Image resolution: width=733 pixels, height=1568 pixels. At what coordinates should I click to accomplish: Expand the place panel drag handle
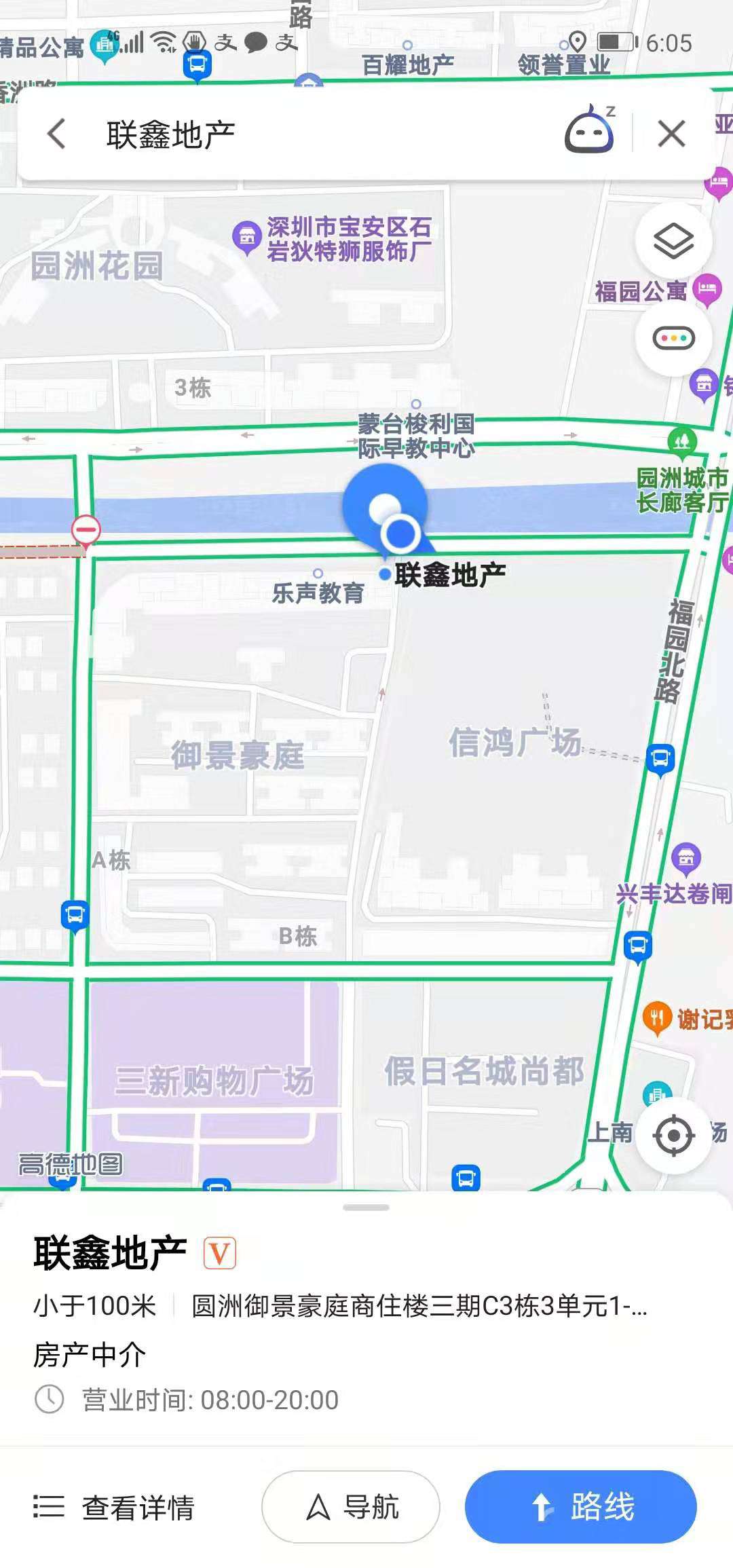366,1208
